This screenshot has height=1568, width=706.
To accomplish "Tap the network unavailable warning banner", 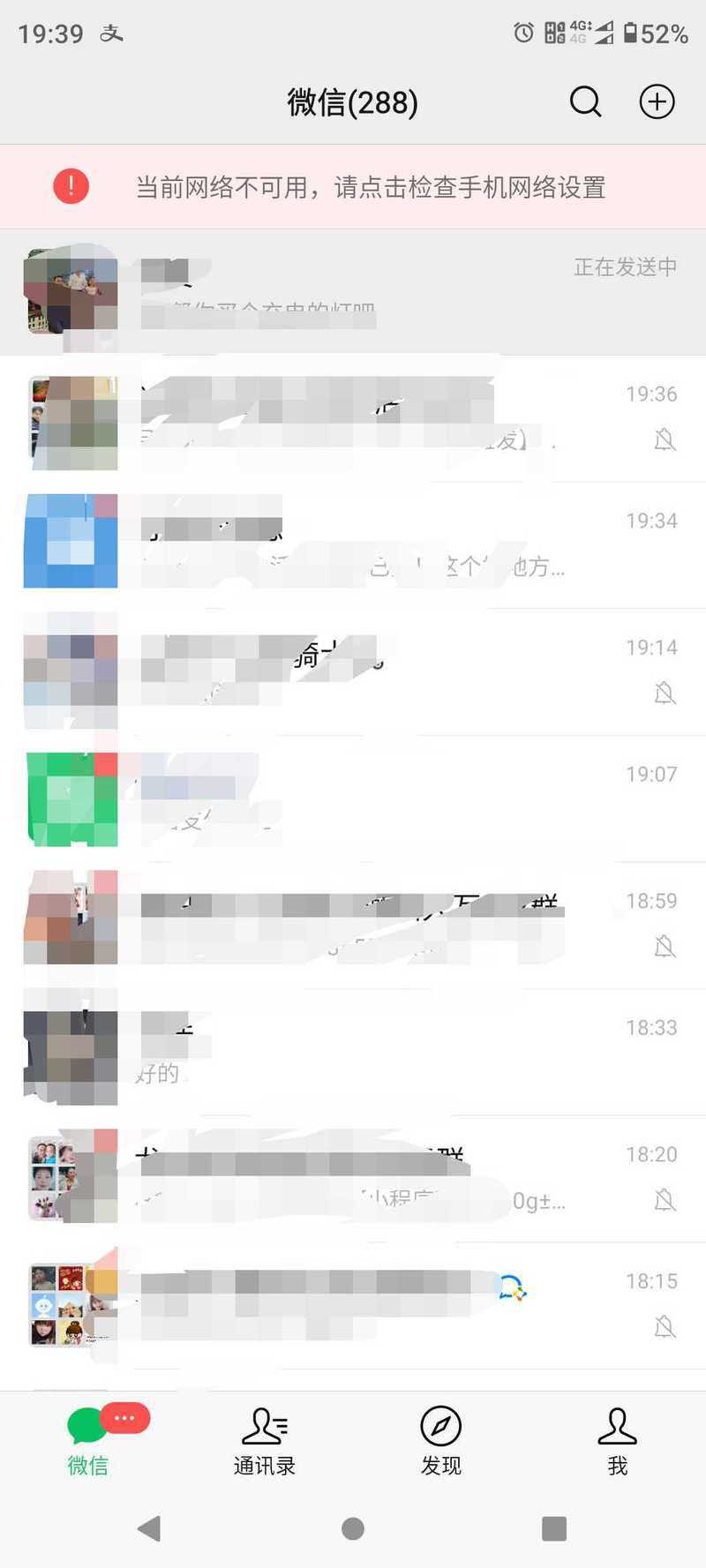I will (x=353, y=187).
